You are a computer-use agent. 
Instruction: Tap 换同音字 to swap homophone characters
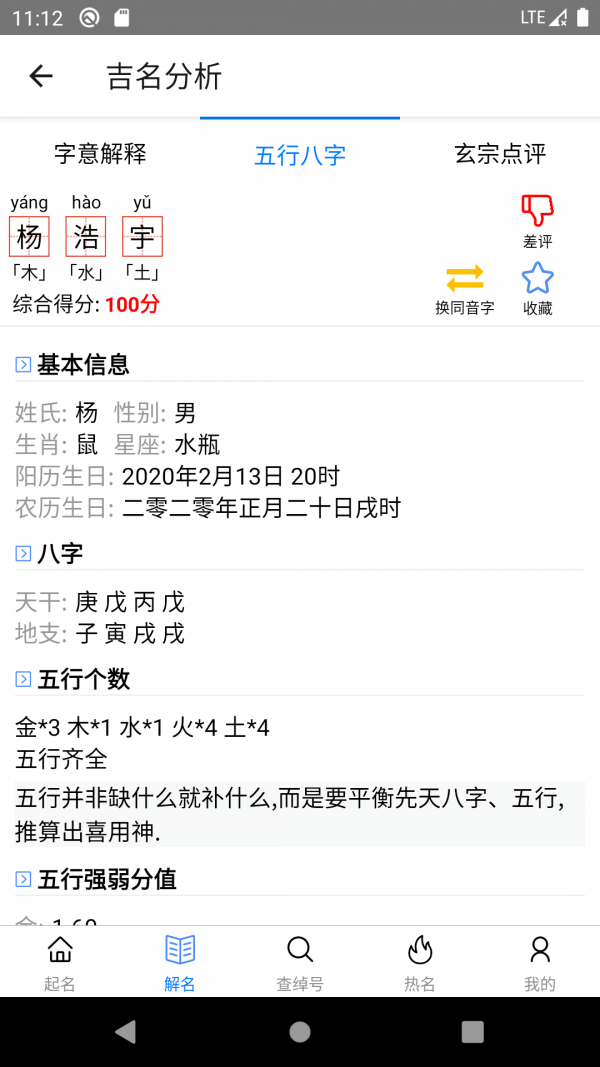[465, 288]
